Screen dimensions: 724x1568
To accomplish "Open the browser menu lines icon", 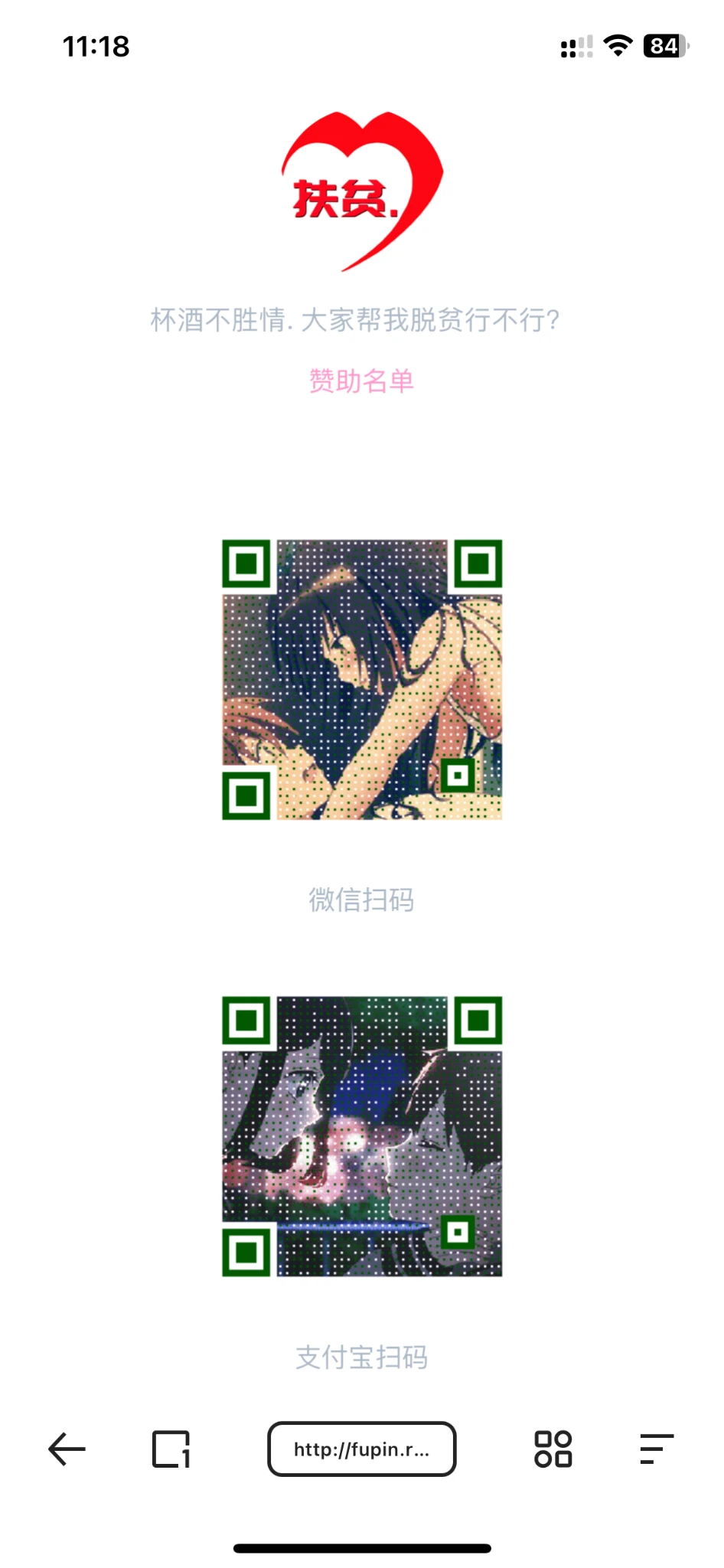I will [656, 1449].
